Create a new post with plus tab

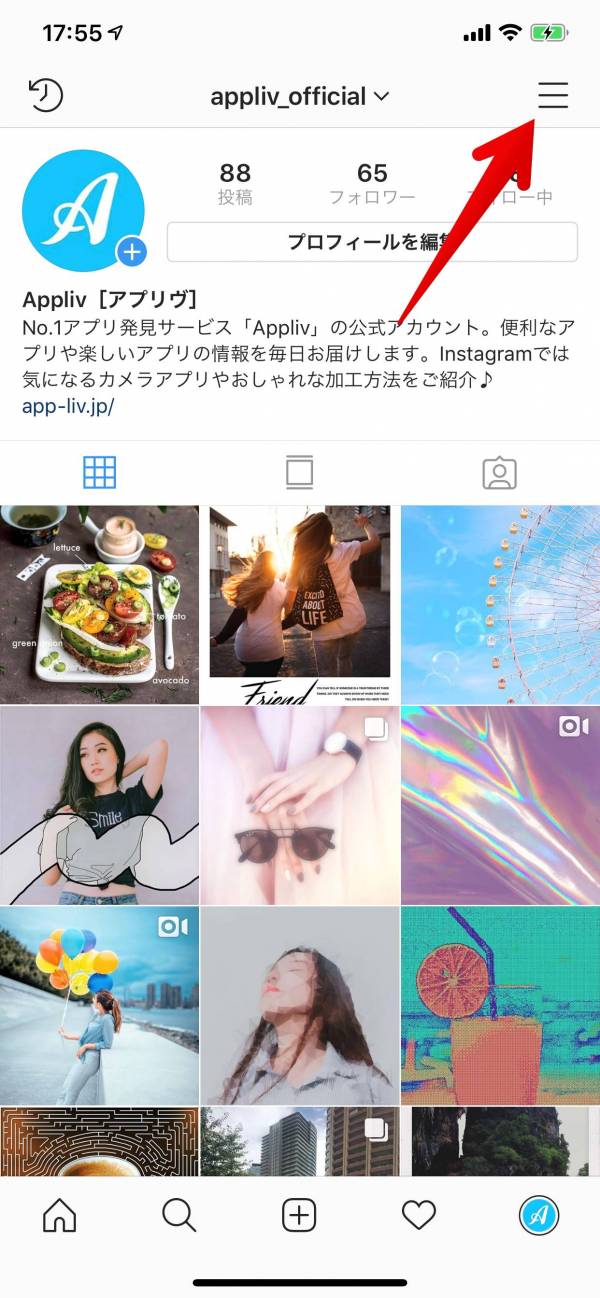(299, 1215)
